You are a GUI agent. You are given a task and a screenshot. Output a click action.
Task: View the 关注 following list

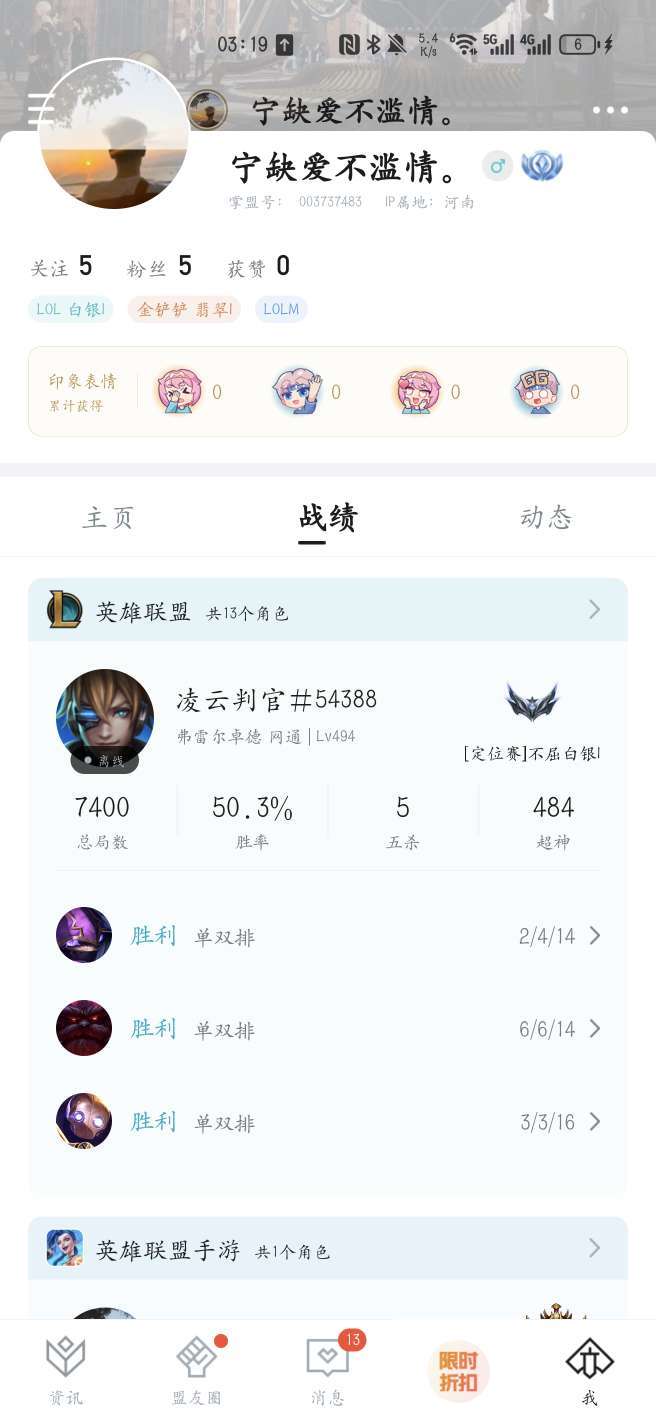[61, 267]
